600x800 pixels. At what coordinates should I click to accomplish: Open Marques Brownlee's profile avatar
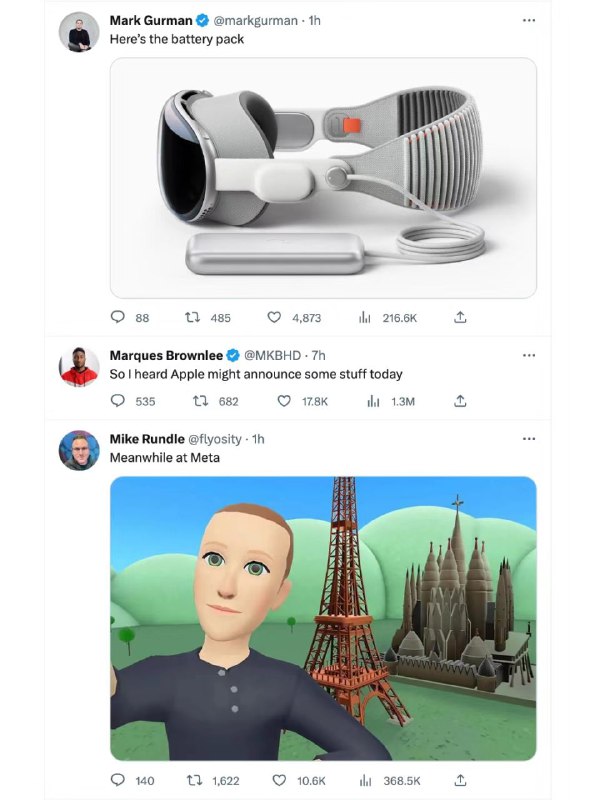[x=79, y=367]
